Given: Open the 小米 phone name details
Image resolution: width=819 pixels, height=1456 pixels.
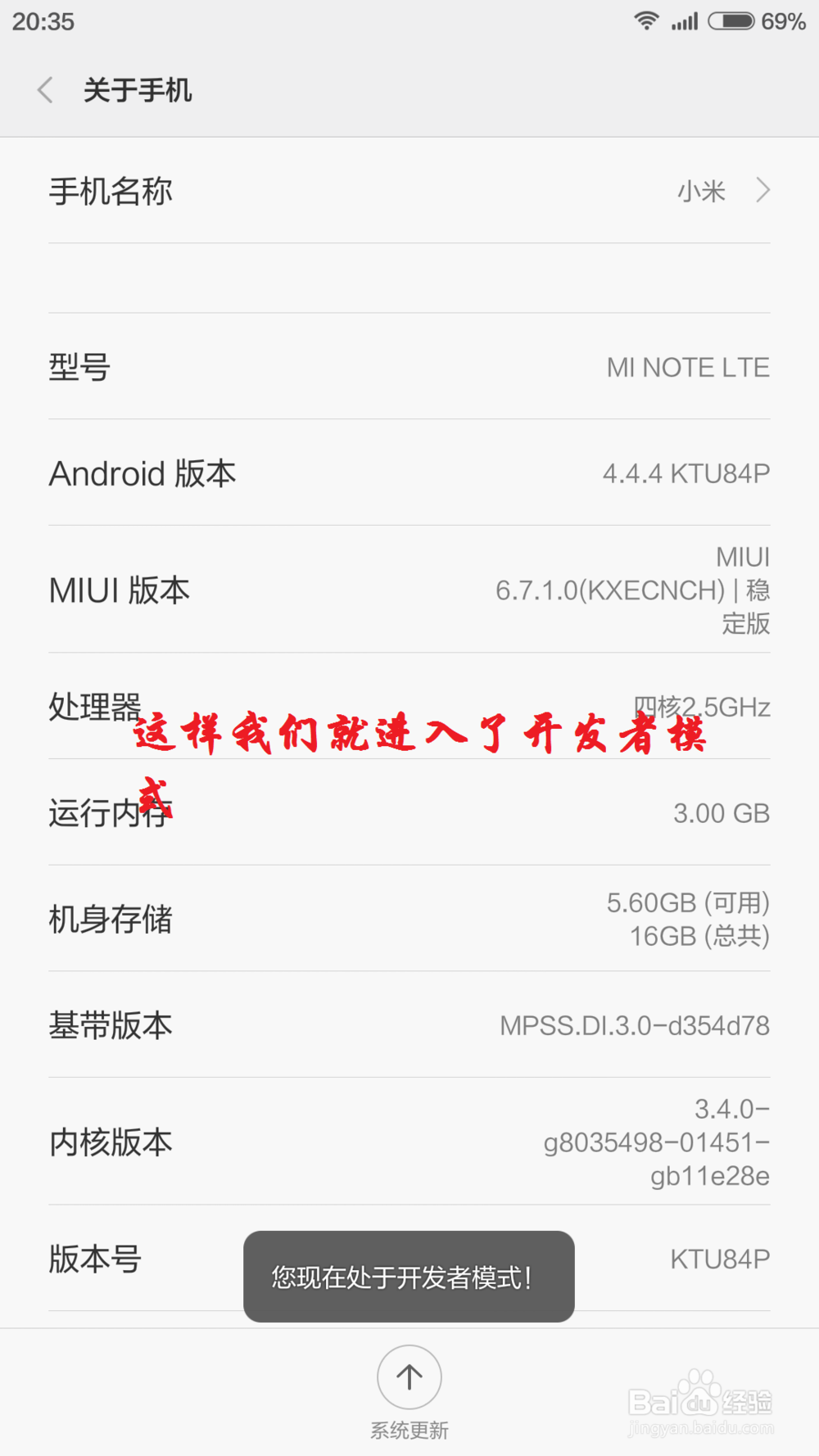Looking at the screenshot, I should coord(702,190).
